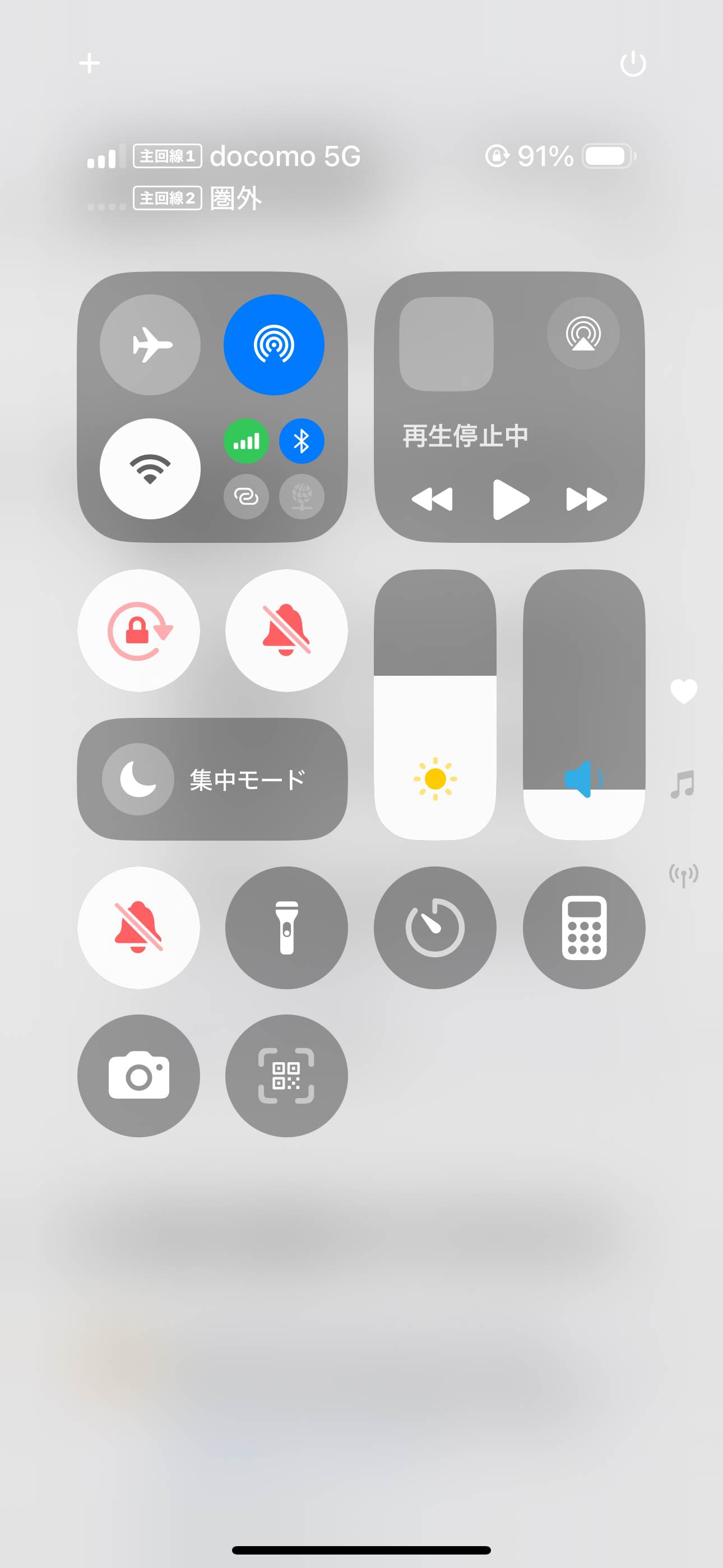The width and height of the screenshot is (723, 1568).
Task: Set volume level on the volume slider
Action: (x=583, y=705)
